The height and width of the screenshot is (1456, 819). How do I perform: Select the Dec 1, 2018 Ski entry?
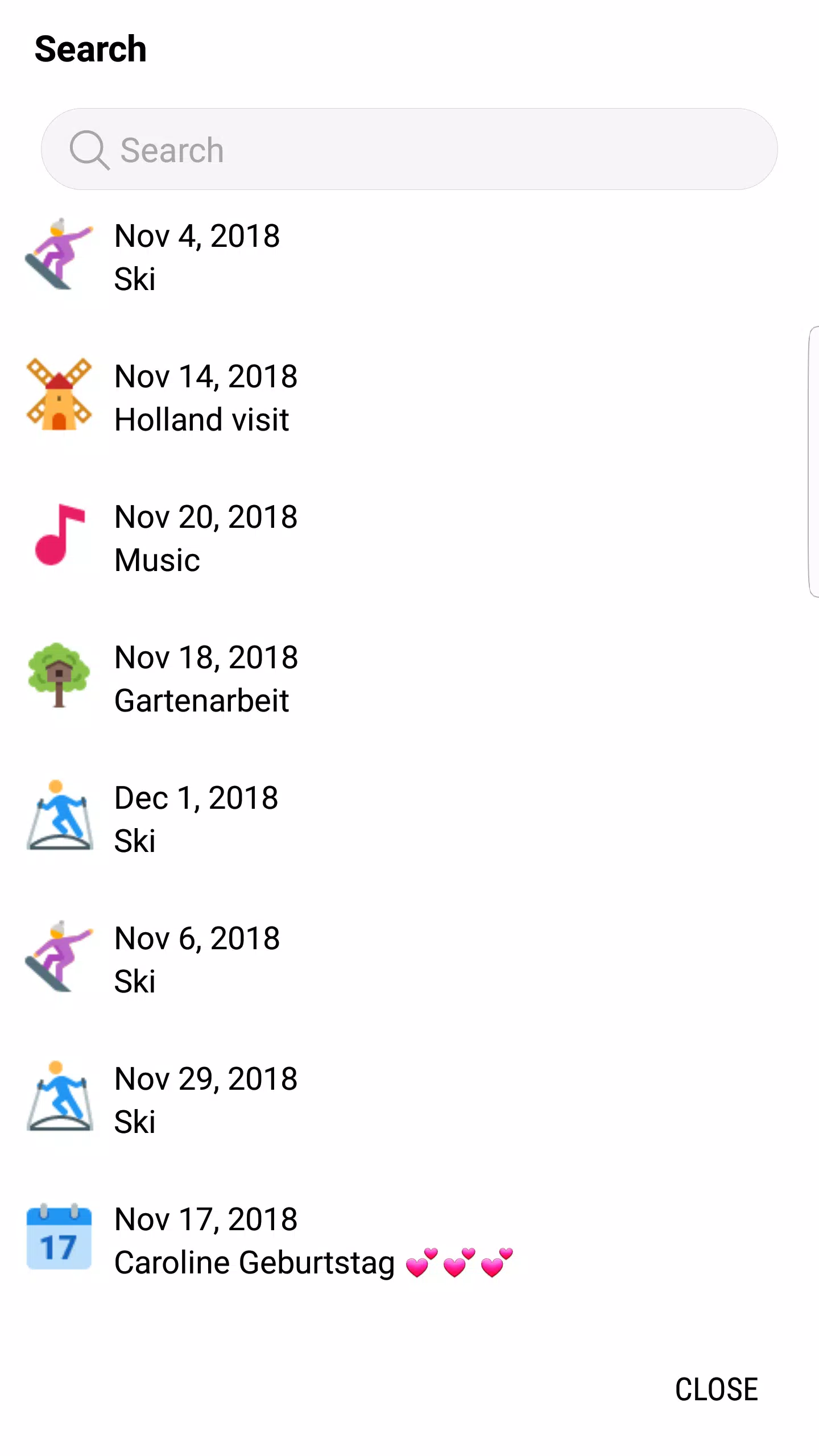click(x=409, y=819)
